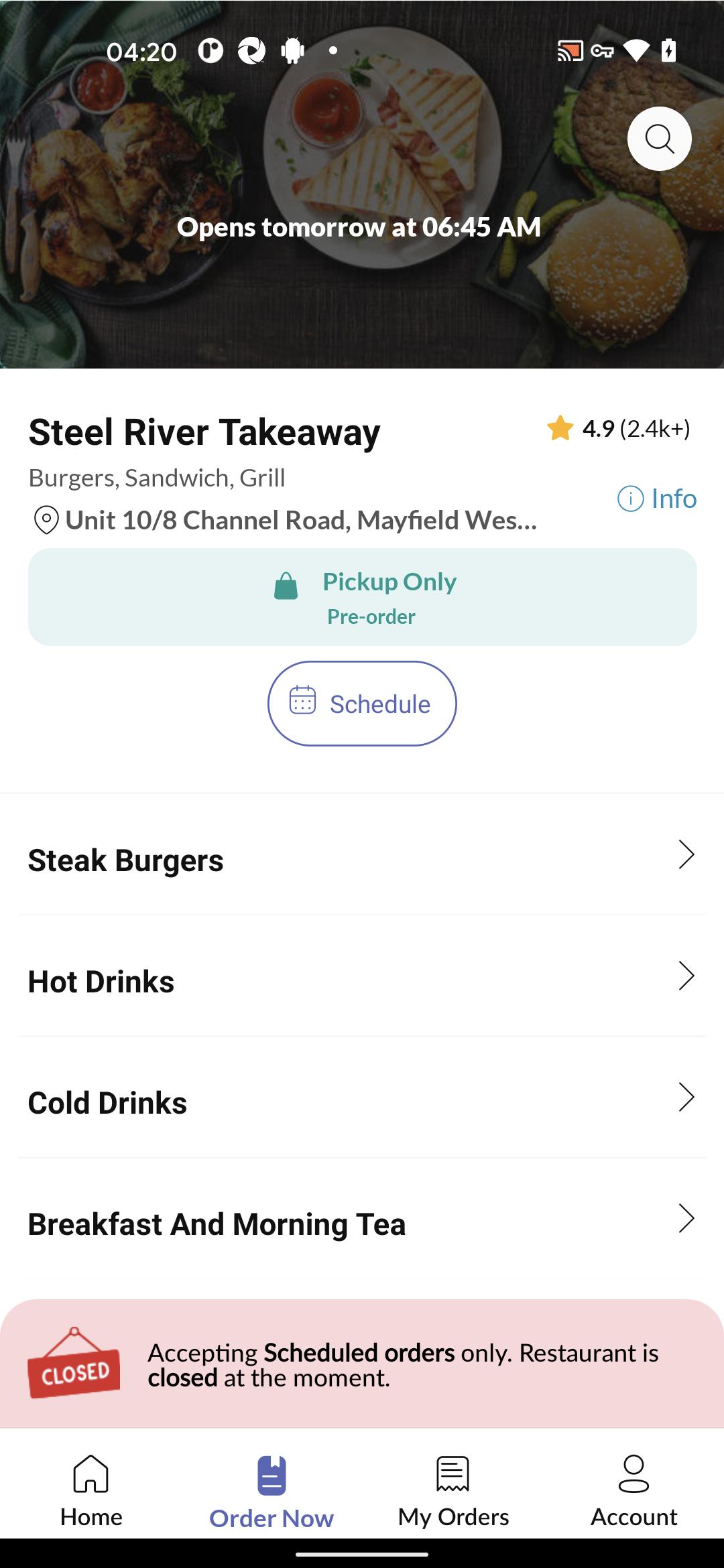724x1568 pixels.
Task: Open the search magnifier icon
Action: coord(659,138)
